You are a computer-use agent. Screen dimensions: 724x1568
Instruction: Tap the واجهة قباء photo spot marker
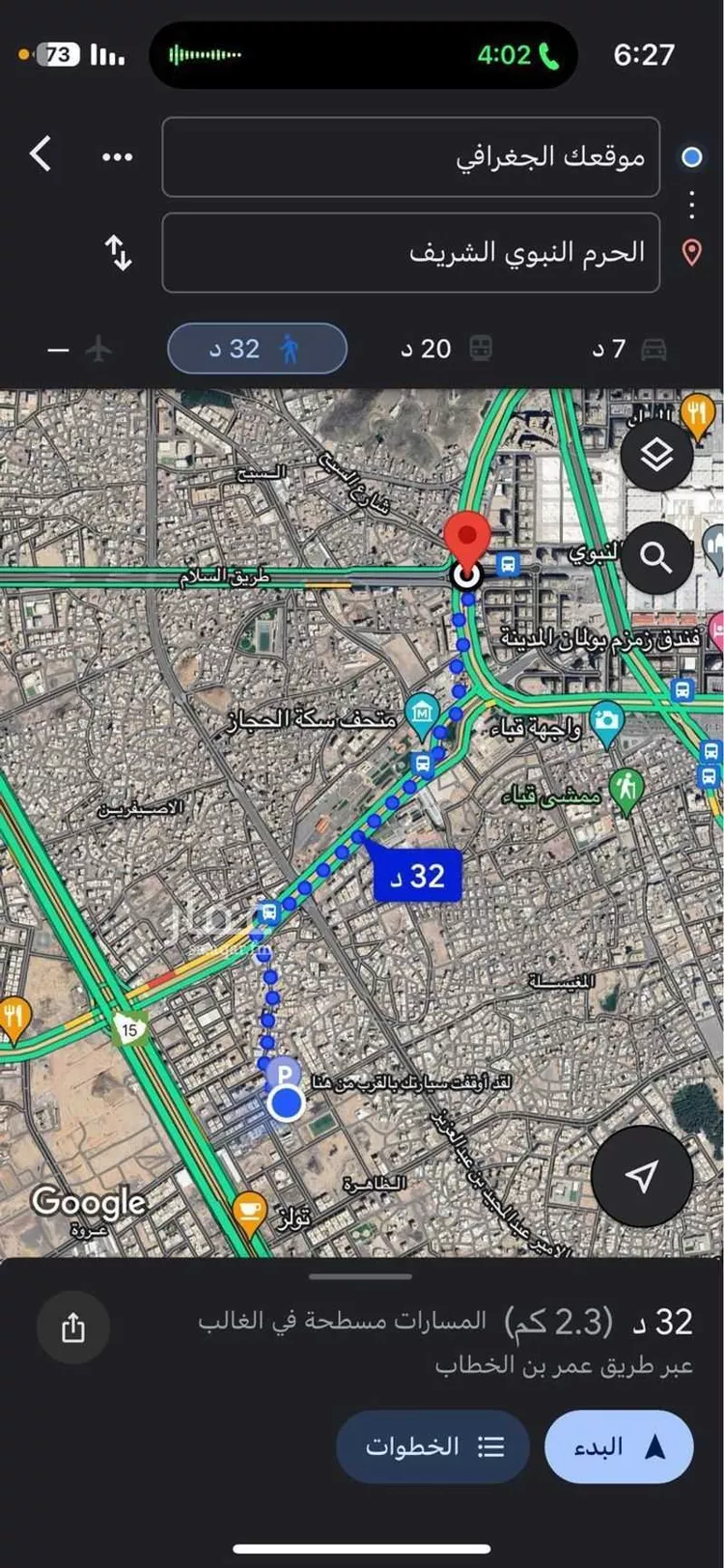(x=606, y=721)
